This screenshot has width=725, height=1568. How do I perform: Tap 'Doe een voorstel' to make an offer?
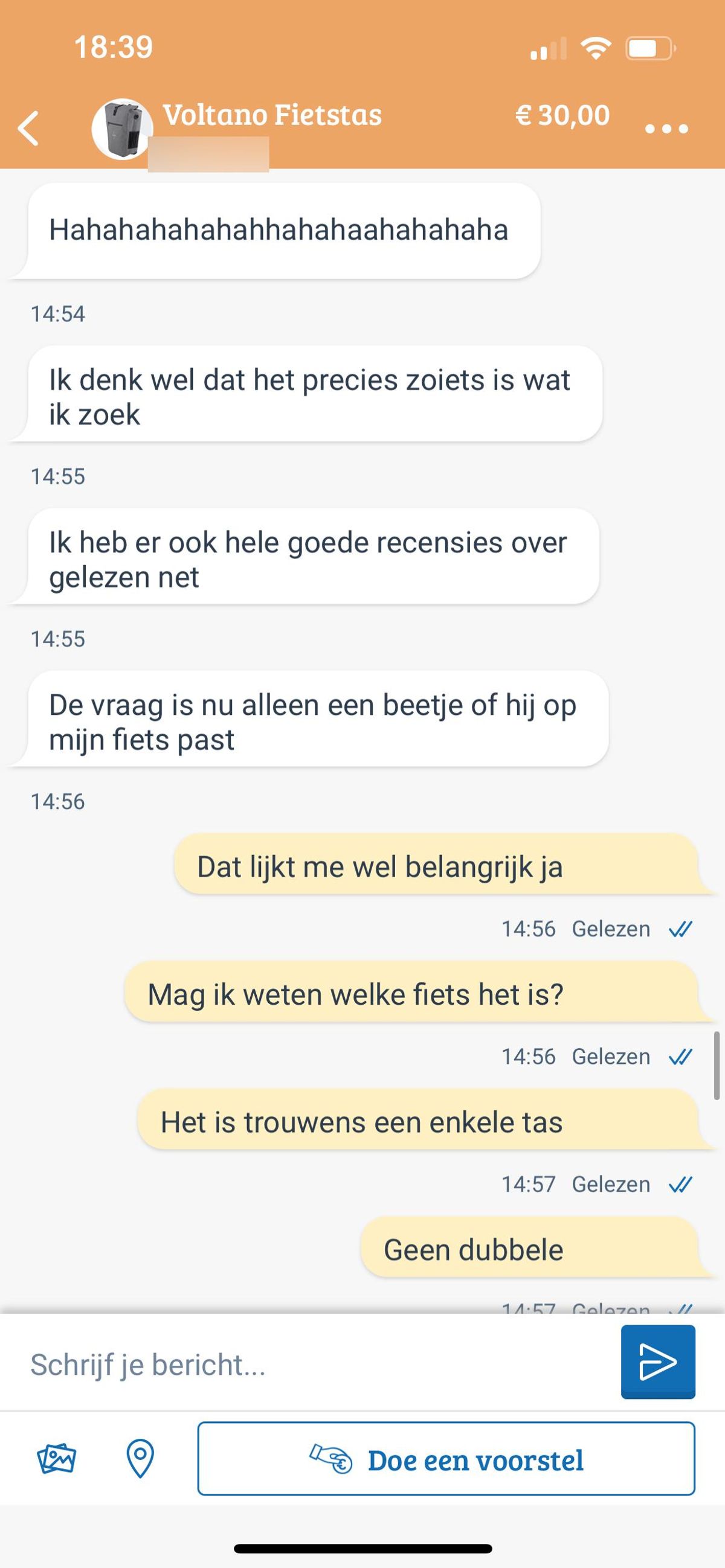point(446,1459)
